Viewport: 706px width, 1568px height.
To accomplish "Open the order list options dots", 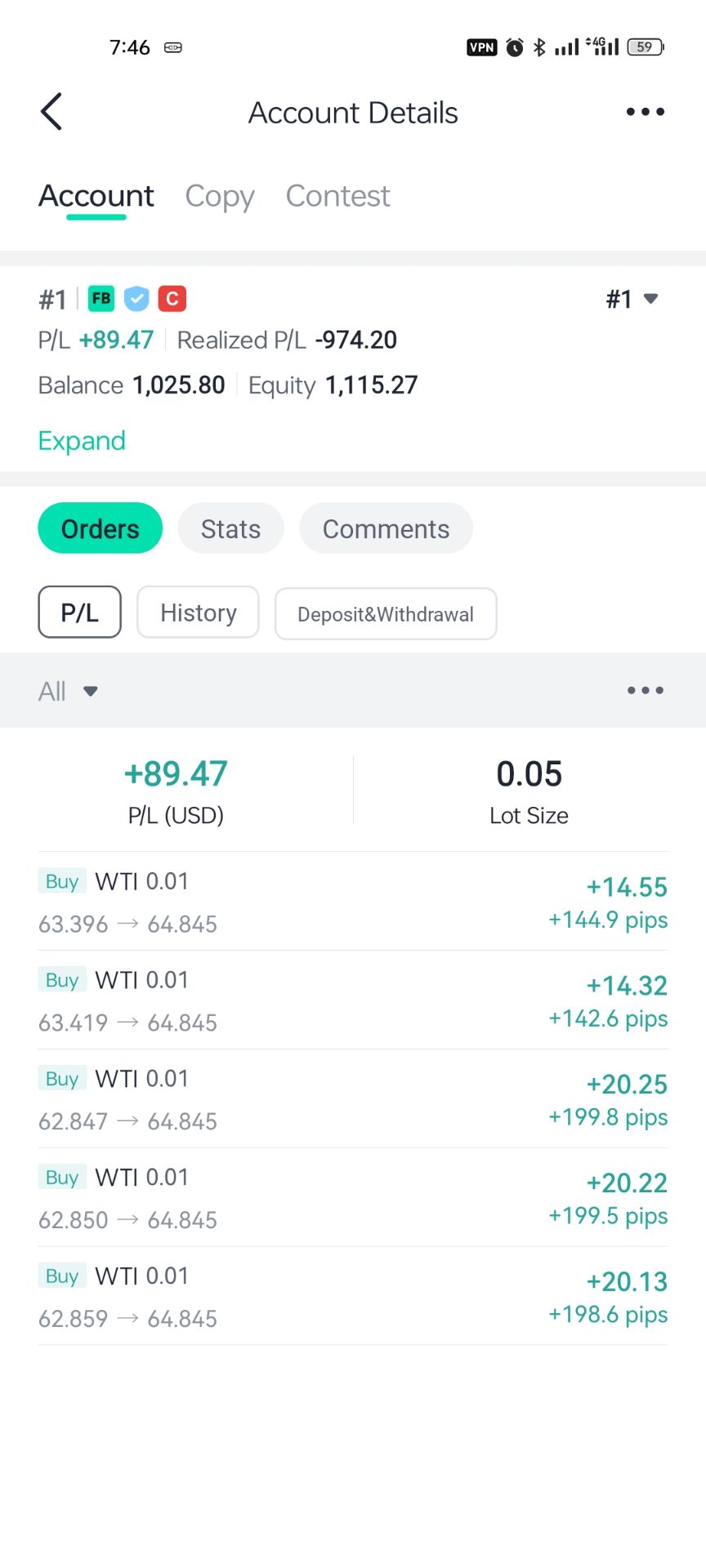I will (x=645, y=691).
